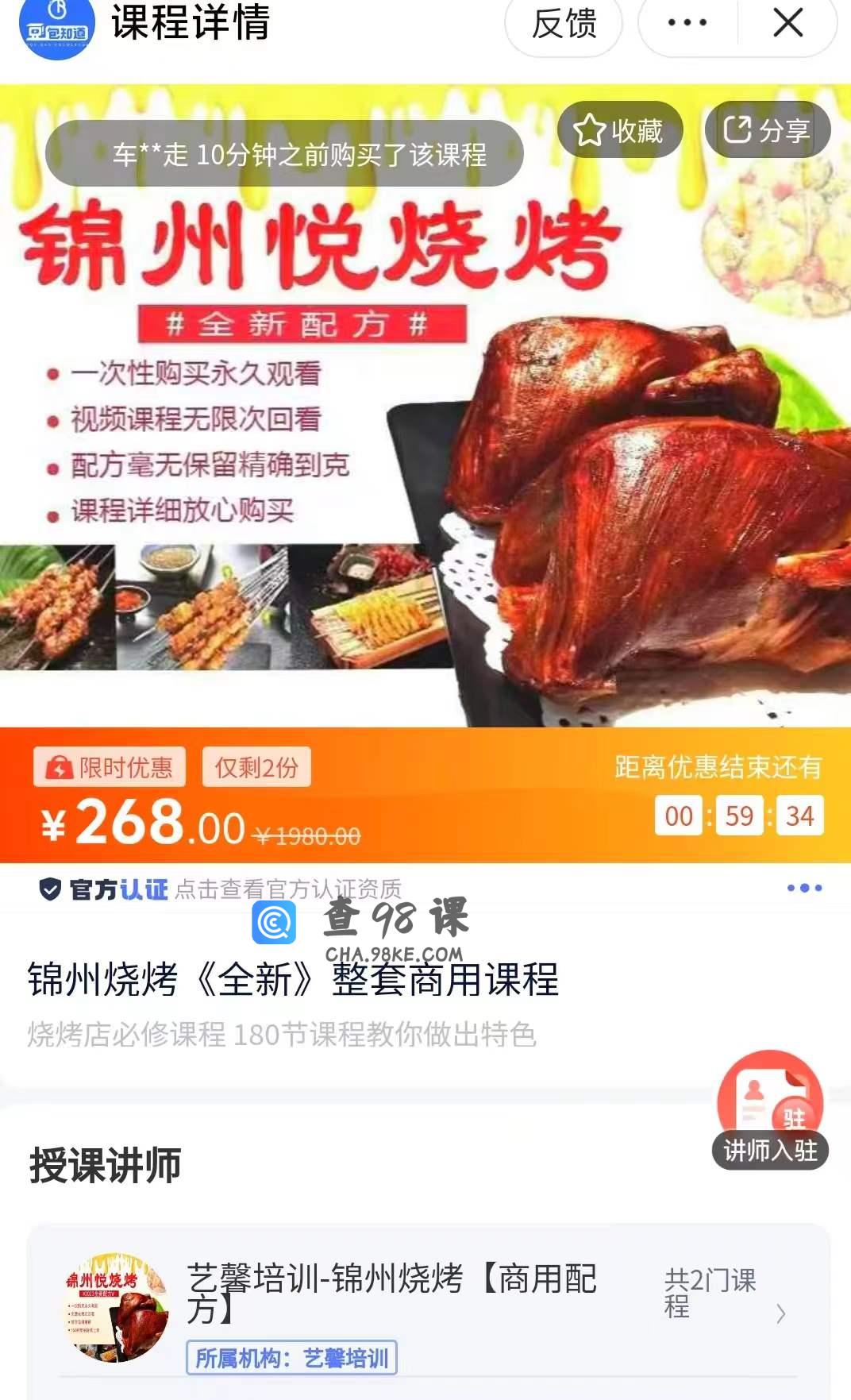851x1400 pixels.
Task: Tap the 所属机构：艺馨培训 tag
Action: click(291, 1358)
